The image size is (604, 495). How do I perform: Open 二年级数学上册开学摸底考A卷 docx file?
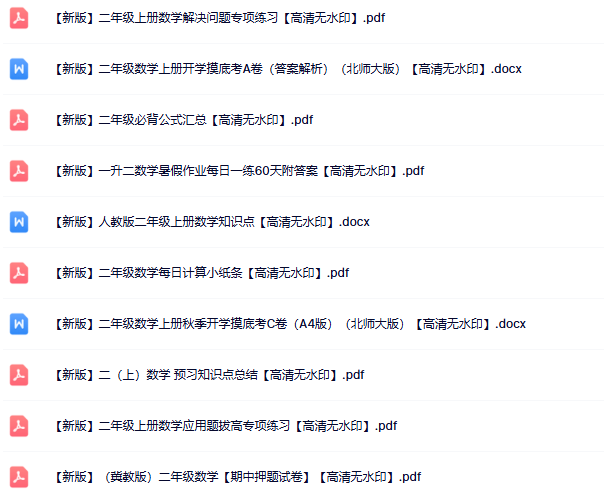click(x=288, y=69)
